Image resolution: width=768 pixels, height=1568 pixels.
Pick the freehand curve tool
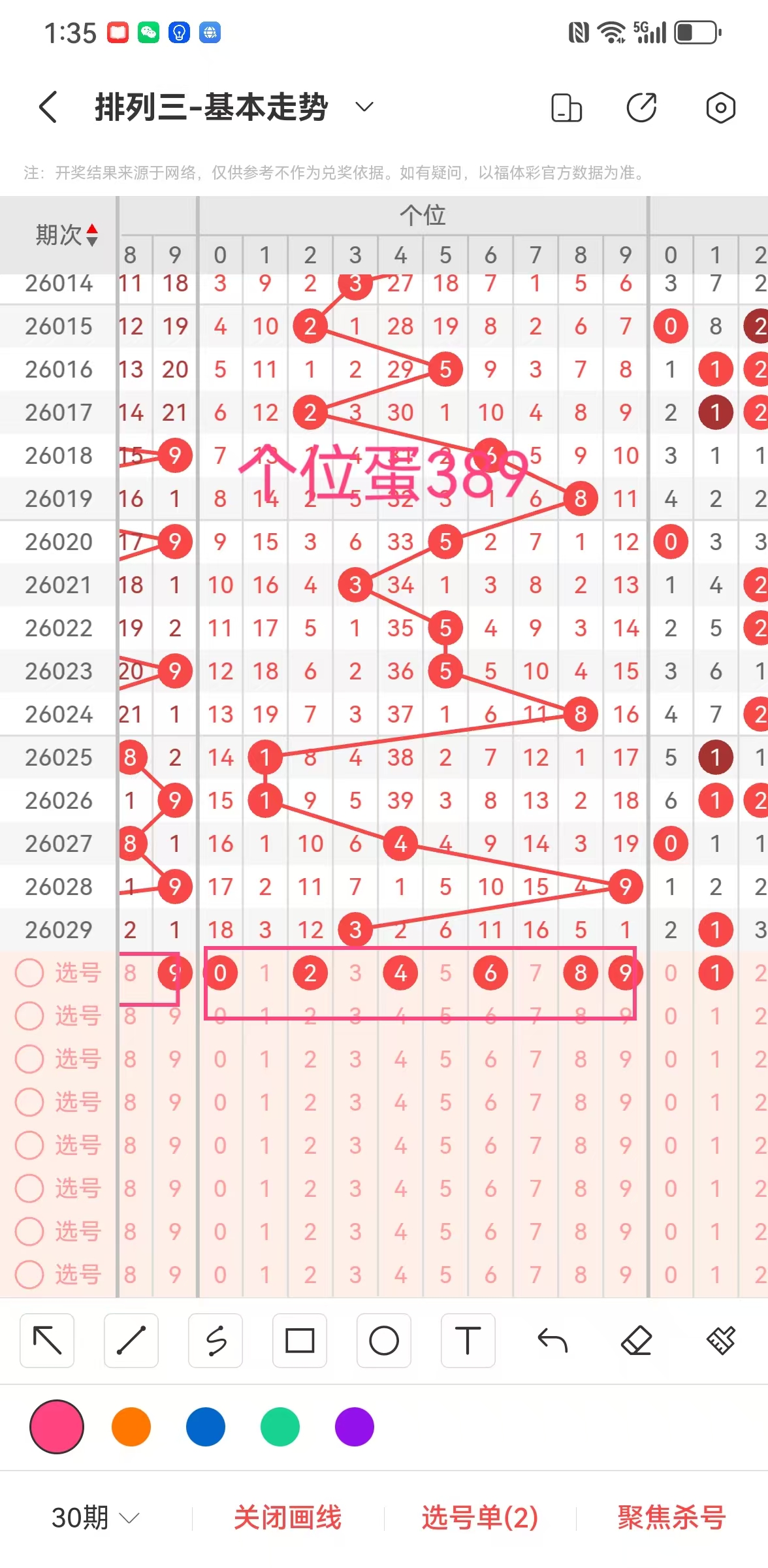click(216, 1341)
